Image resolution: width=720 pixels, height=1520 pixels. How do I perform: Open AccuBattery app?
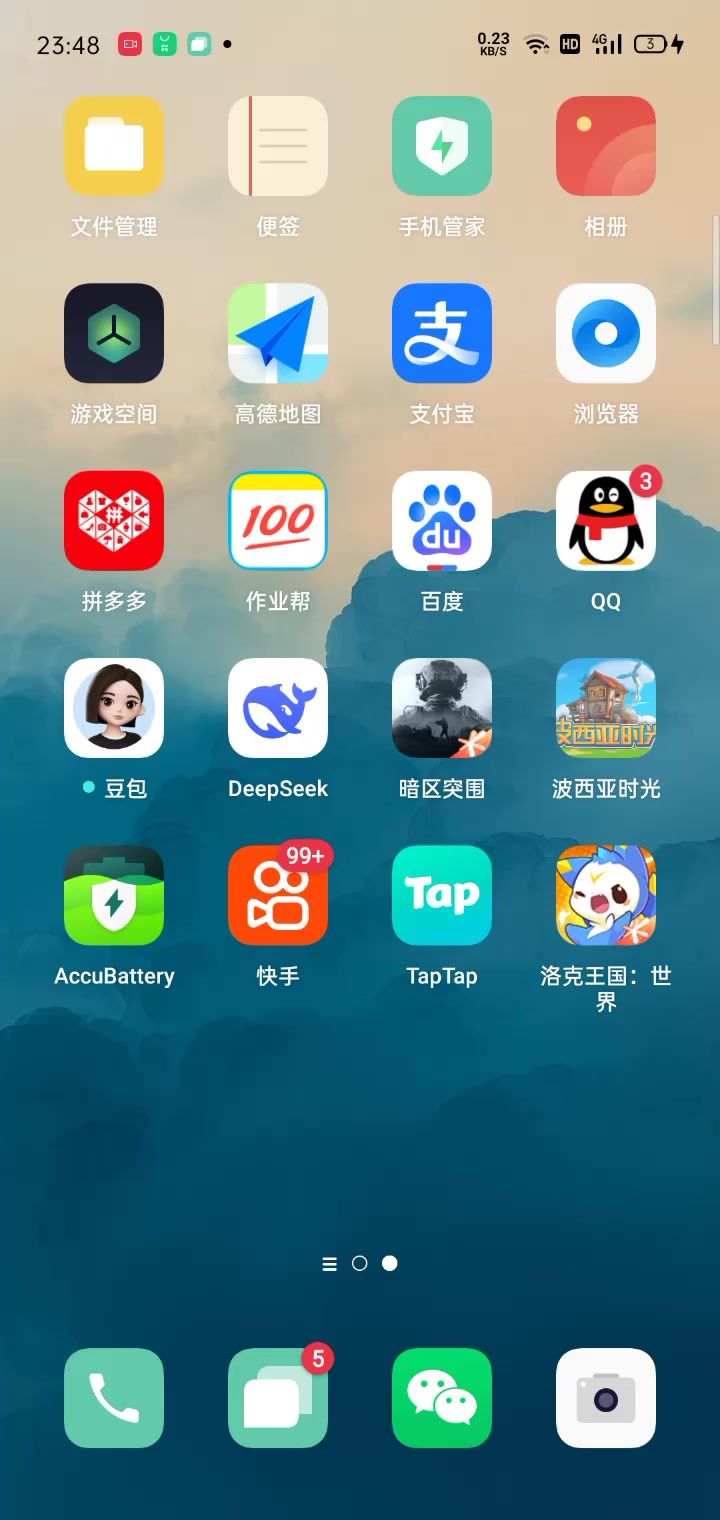[114, 895]
